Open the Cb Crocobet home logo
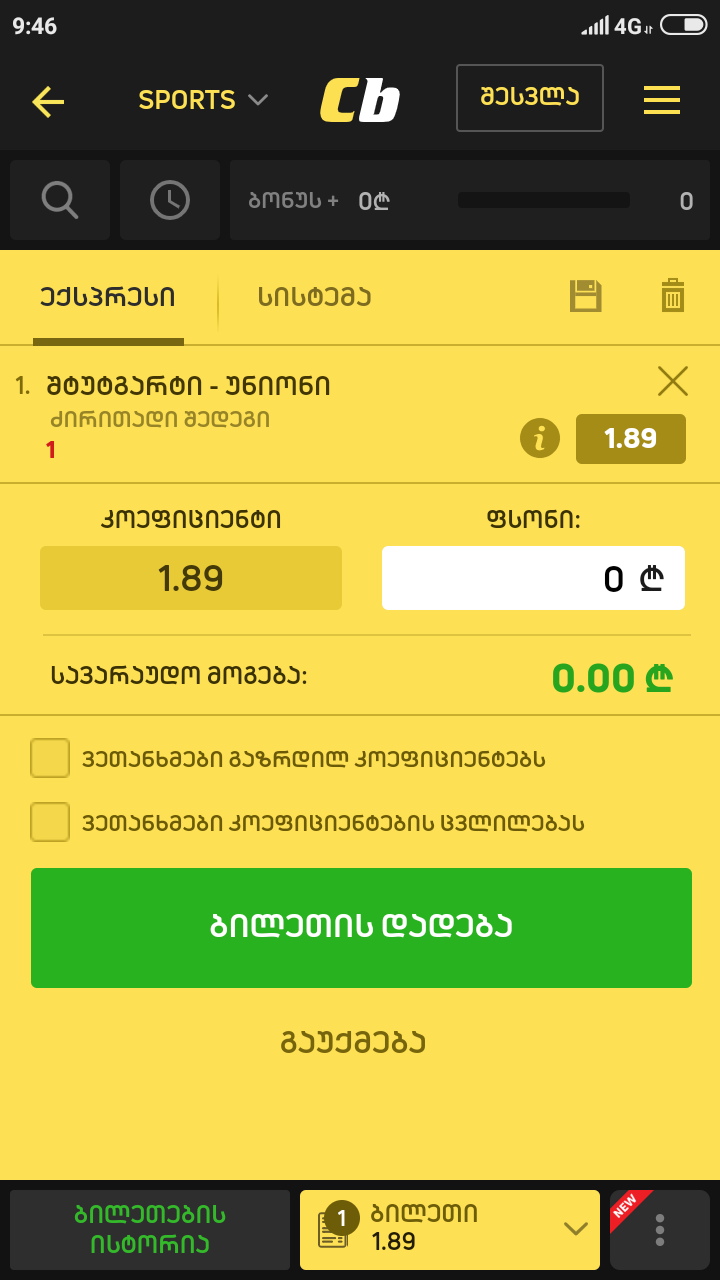The height and width of the screenshot is (1280, 720). point(359,99)
